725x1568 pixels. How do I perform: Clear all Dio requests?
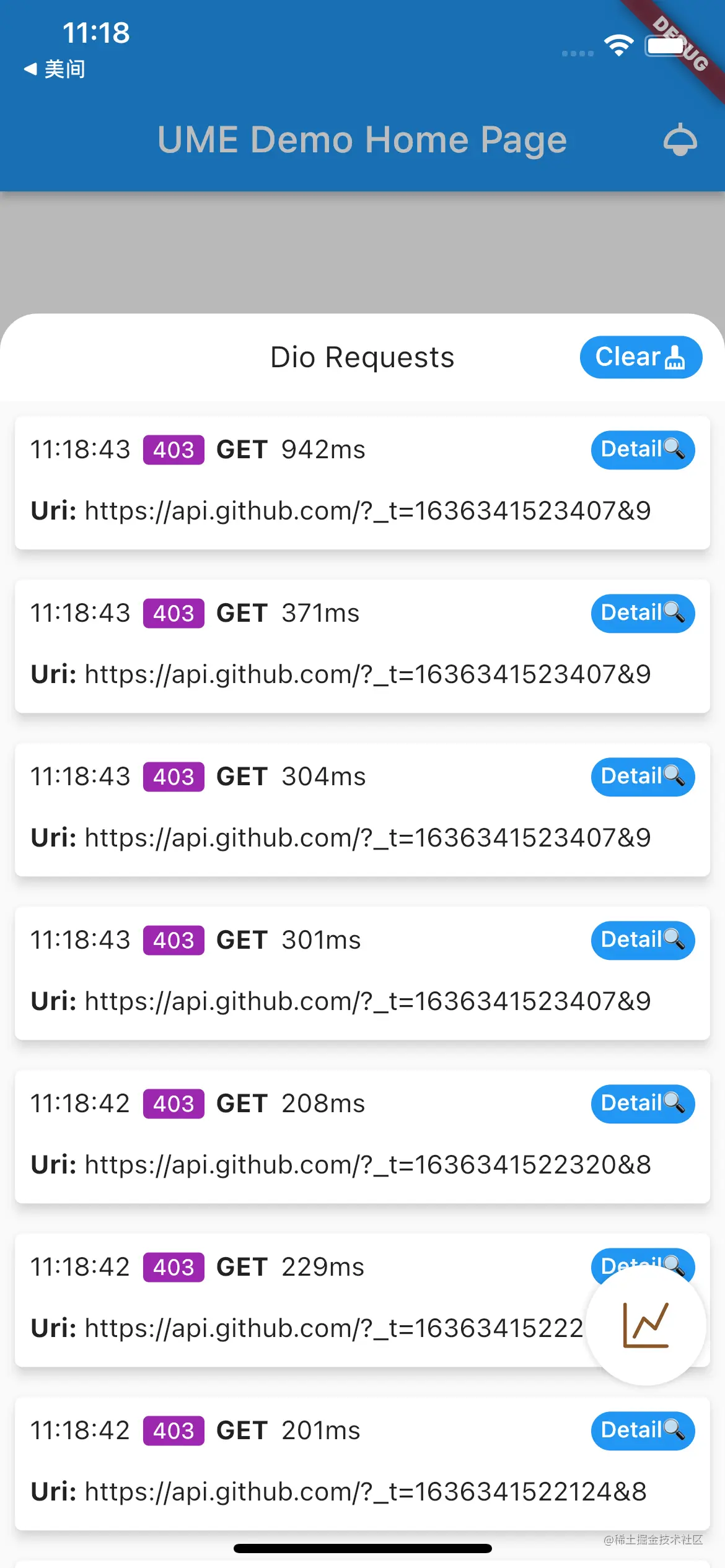click(x=640, y=357)
